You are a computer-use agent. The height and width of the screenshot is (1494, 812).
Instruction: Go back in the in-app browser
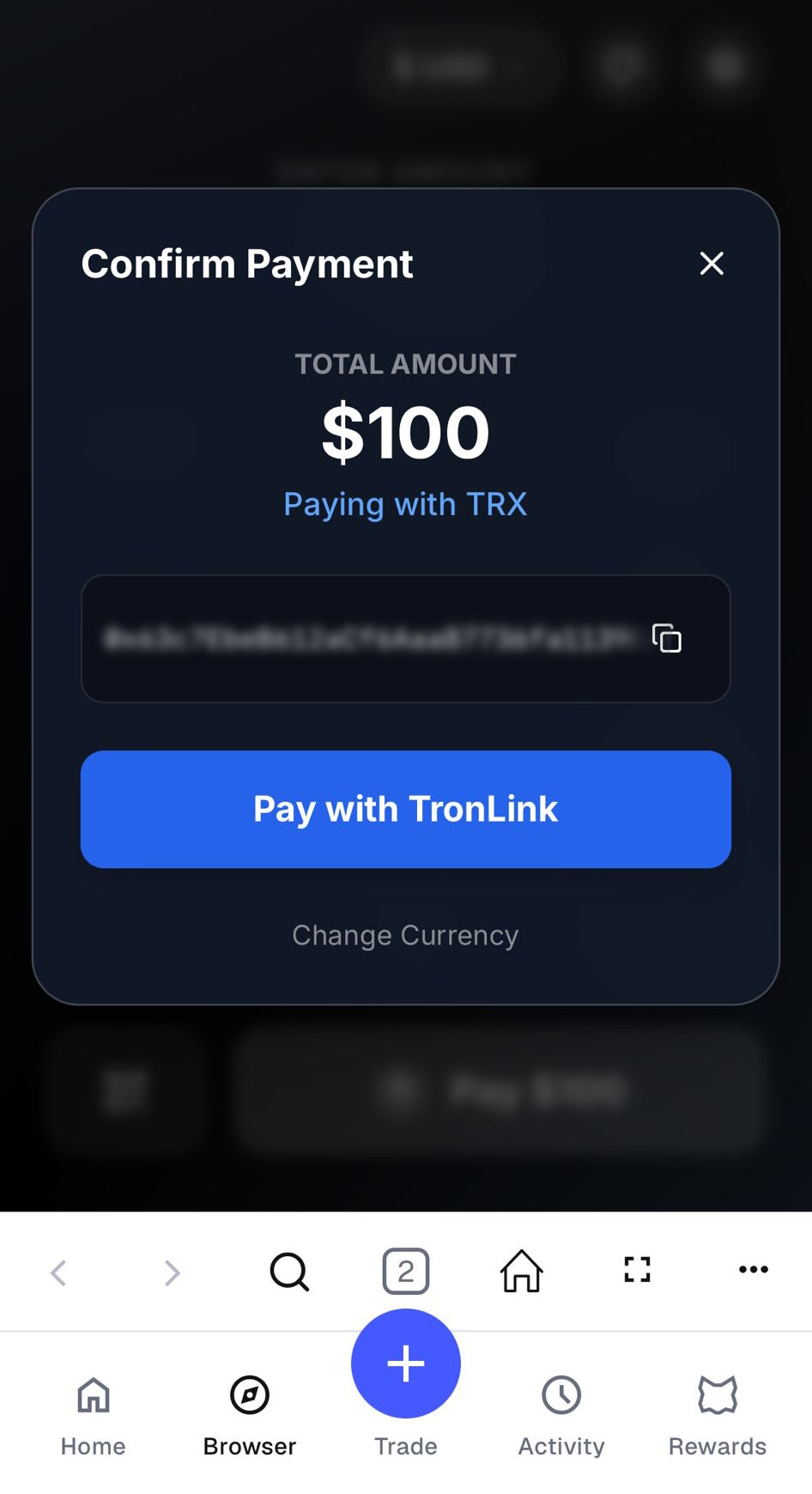pyautogui.click(x=58, y=1272)
